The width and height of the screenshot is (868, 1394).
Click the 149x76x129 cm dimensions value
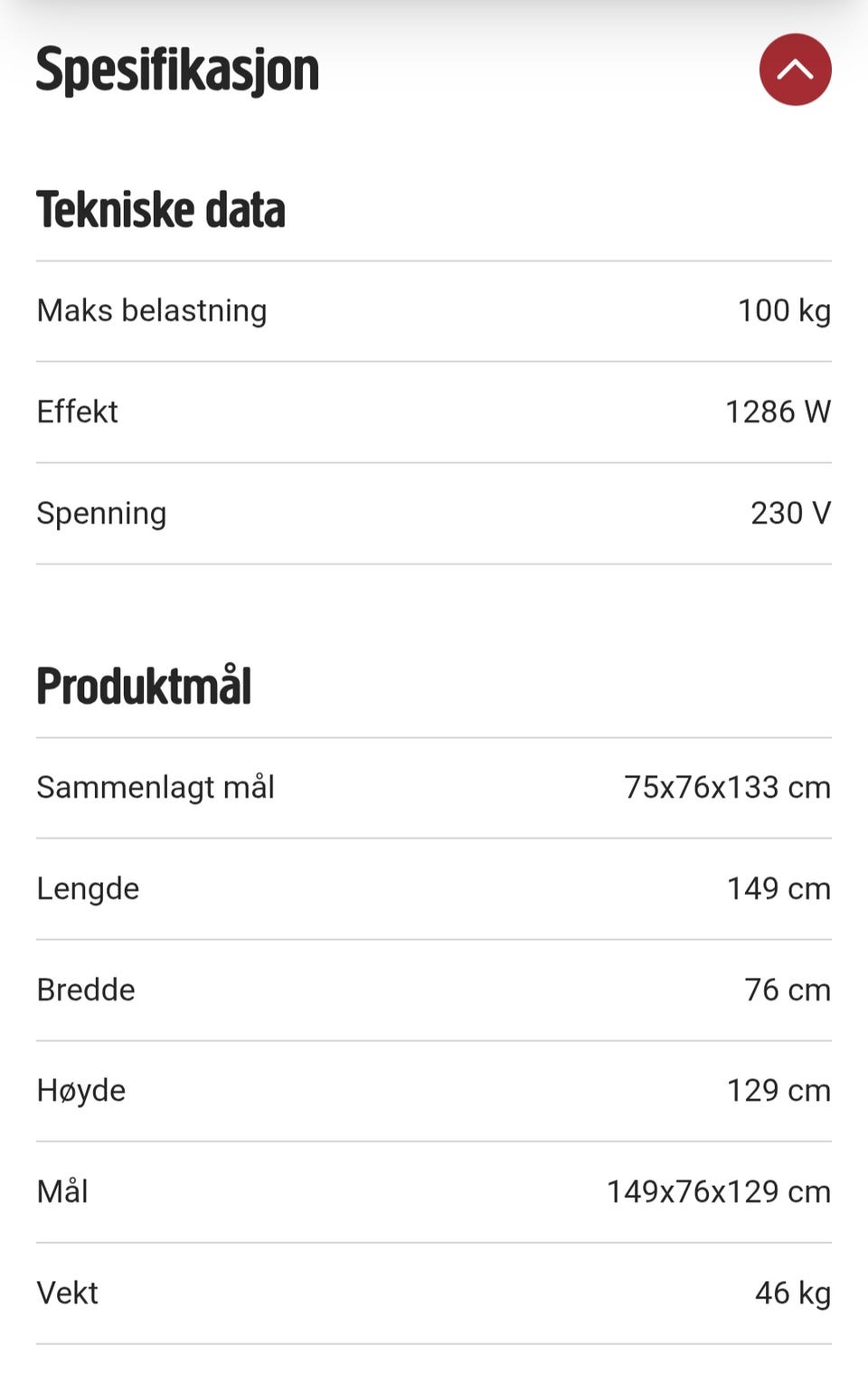(x=719, y=1191)
